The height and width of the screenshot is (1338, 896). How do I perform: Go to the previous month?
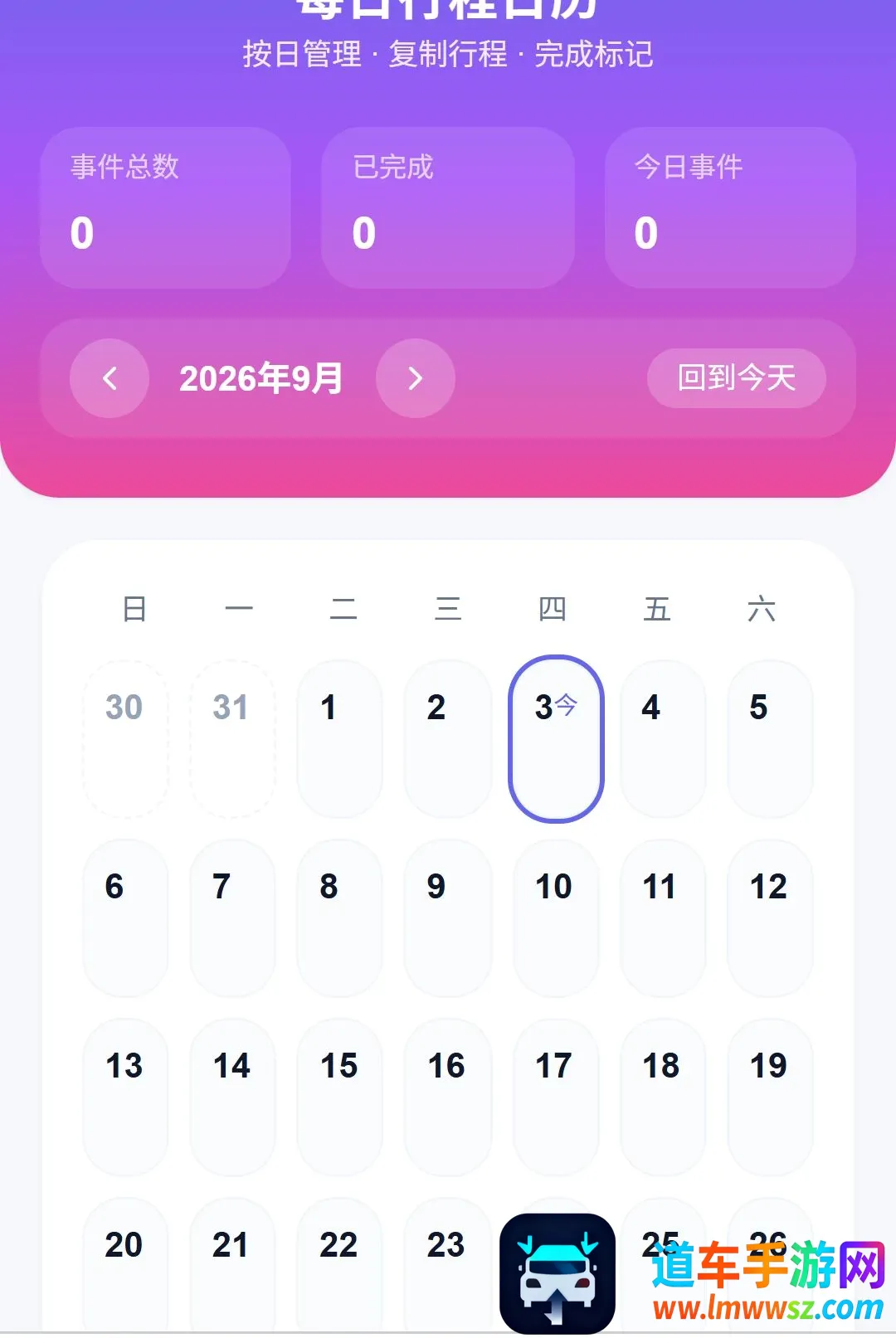pyautogui.click(x=110, y=378)
